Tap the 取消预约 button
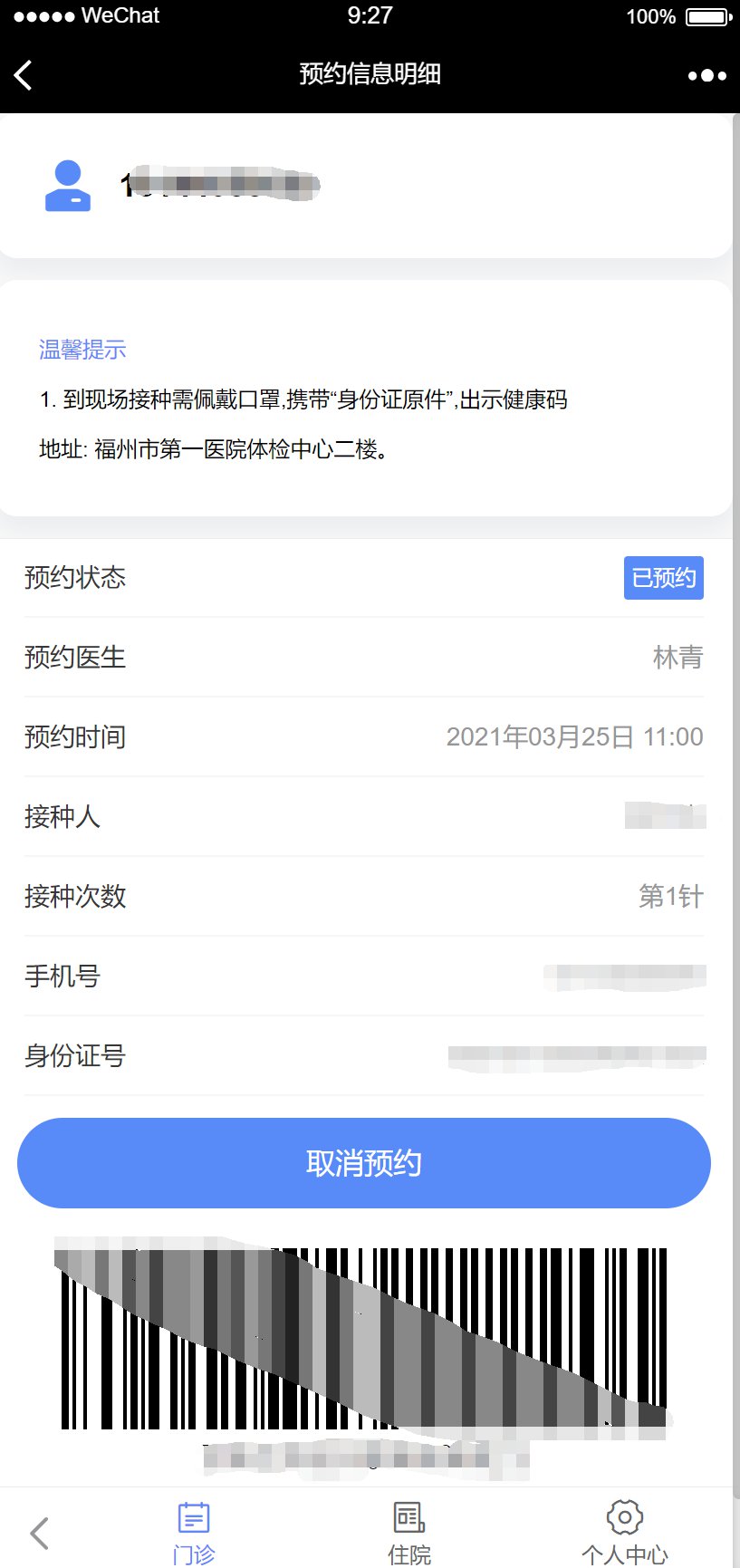The width and height of the screenshot is (740, 1568). [x=363, y=1162]
